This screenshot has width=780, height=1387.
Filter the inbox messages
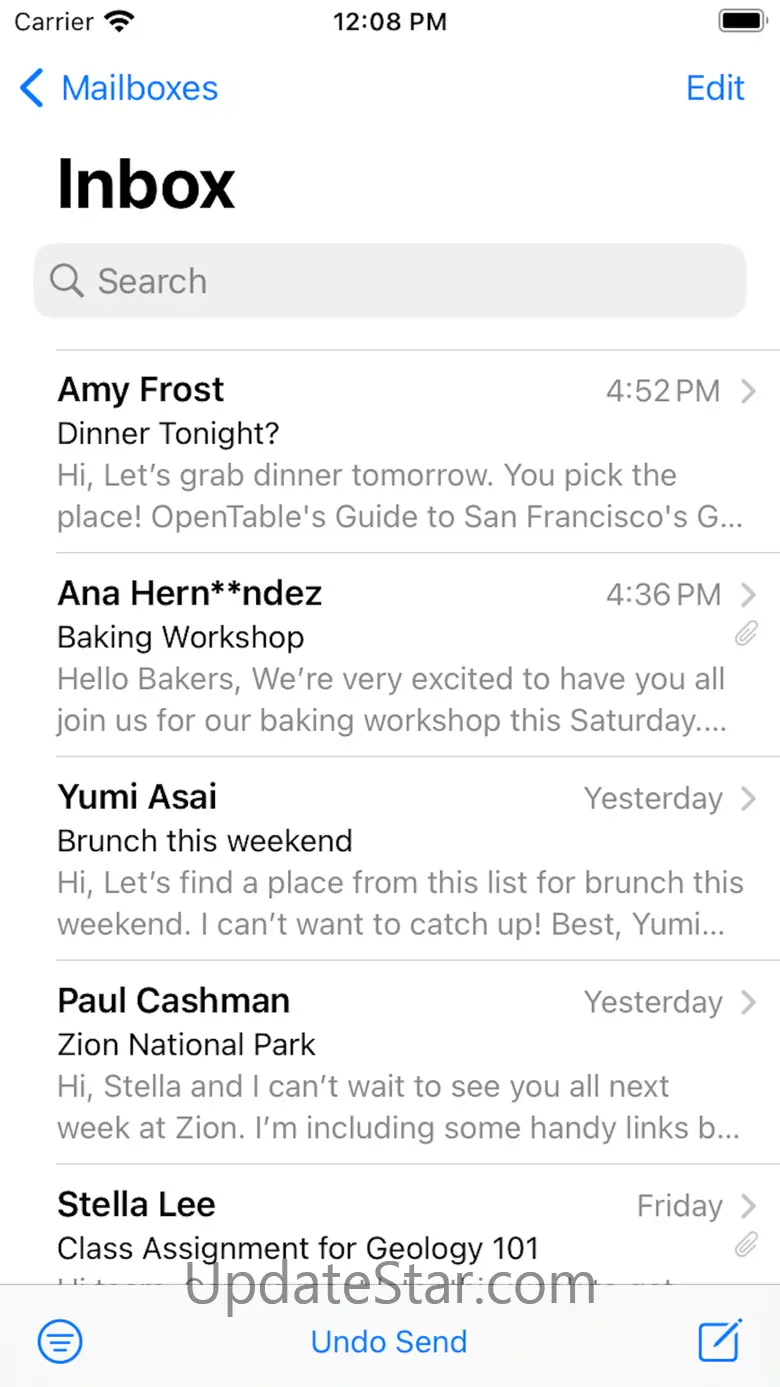(60, 1341)
